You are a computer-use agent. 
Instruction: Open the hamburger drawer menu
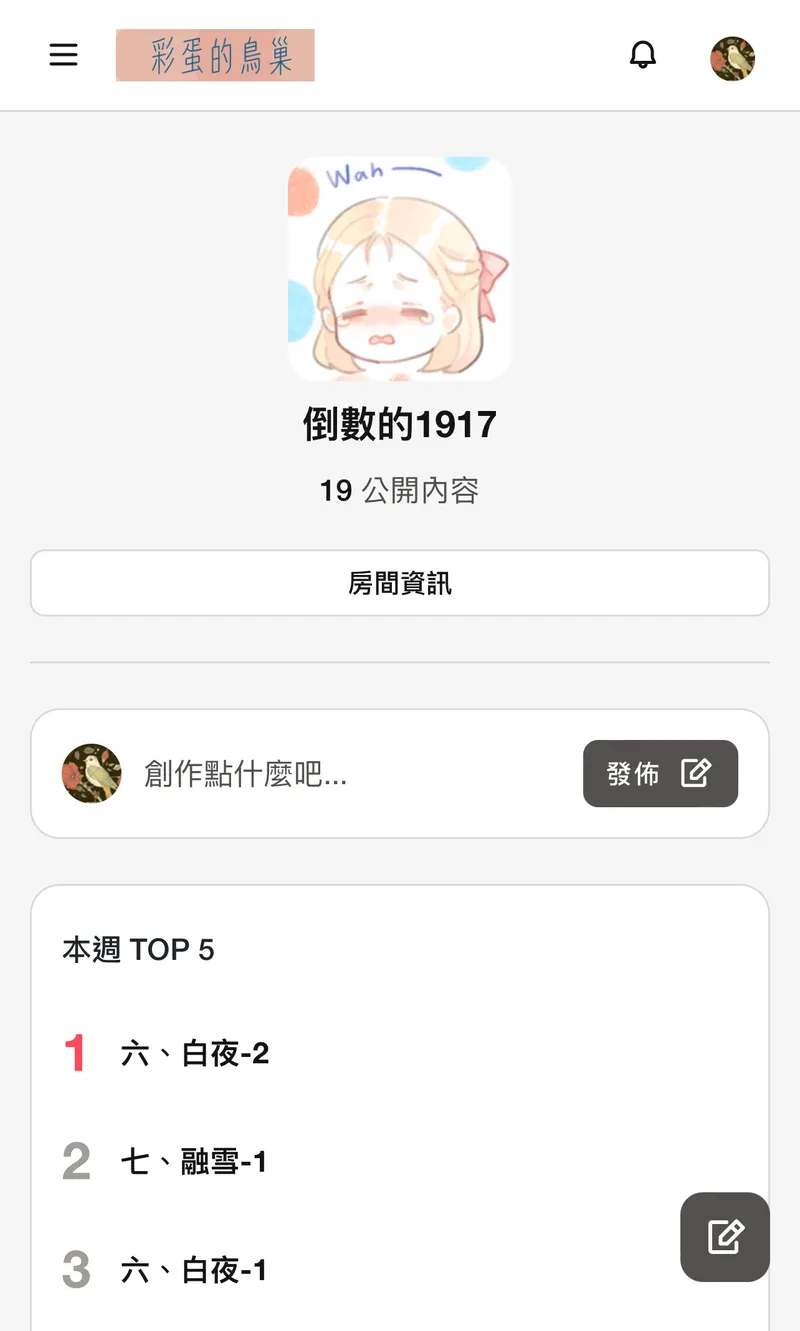point(63,55)
